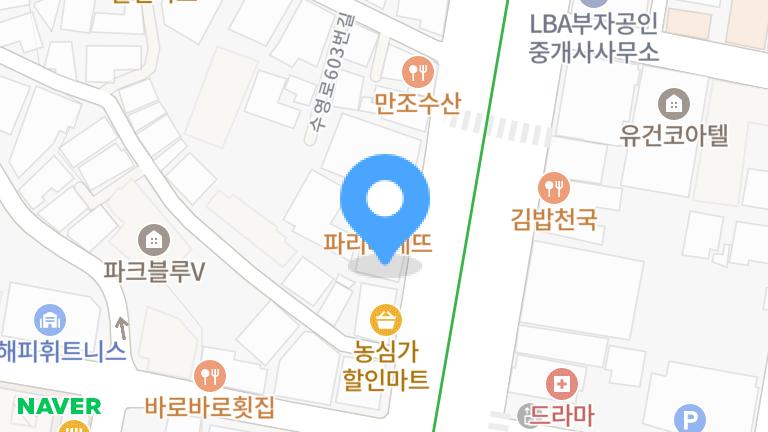Open the 만조수산 restaurant marker
768x432 pixels.
pos(417,71)
